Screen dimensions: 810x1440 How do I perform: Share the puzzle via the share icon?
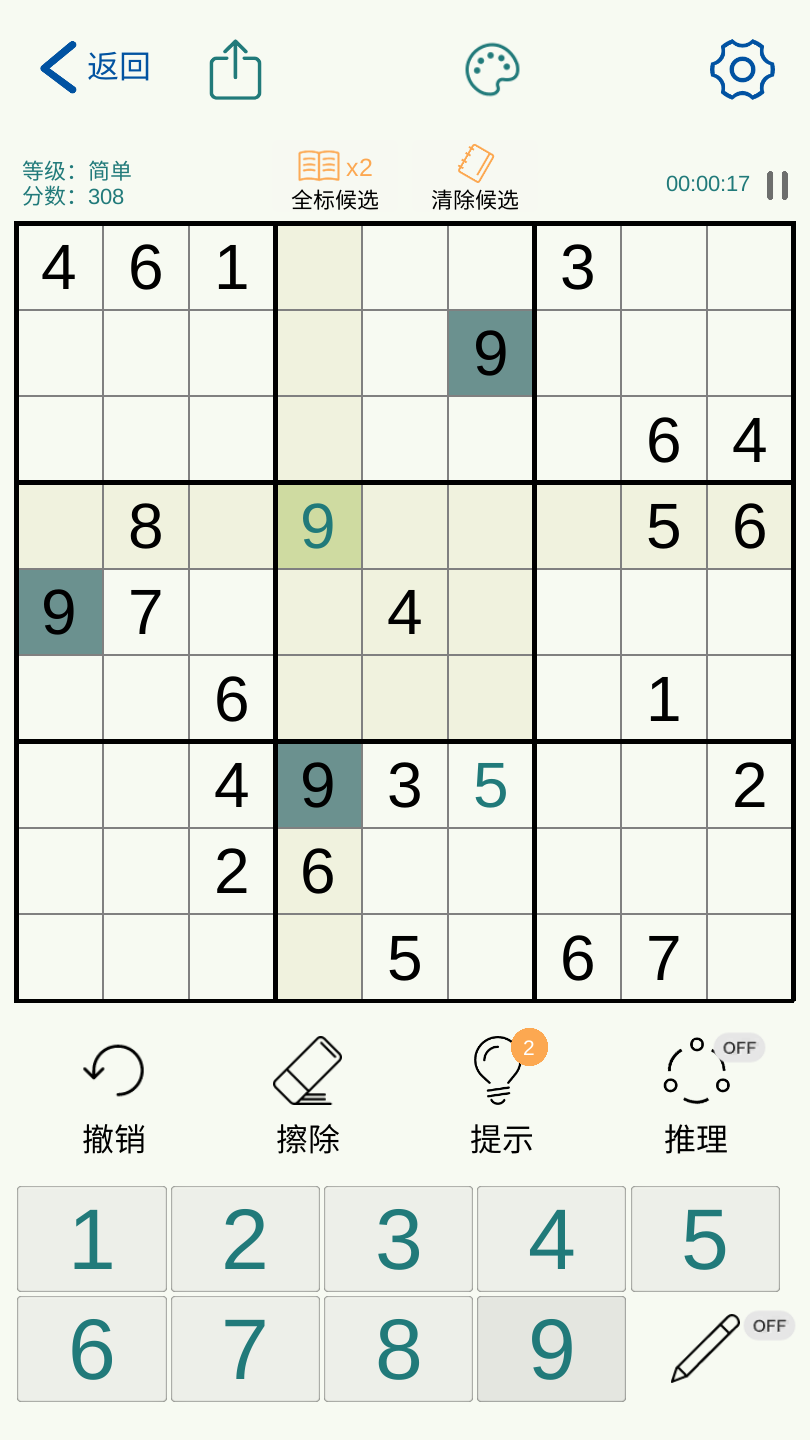pos(235,69)
